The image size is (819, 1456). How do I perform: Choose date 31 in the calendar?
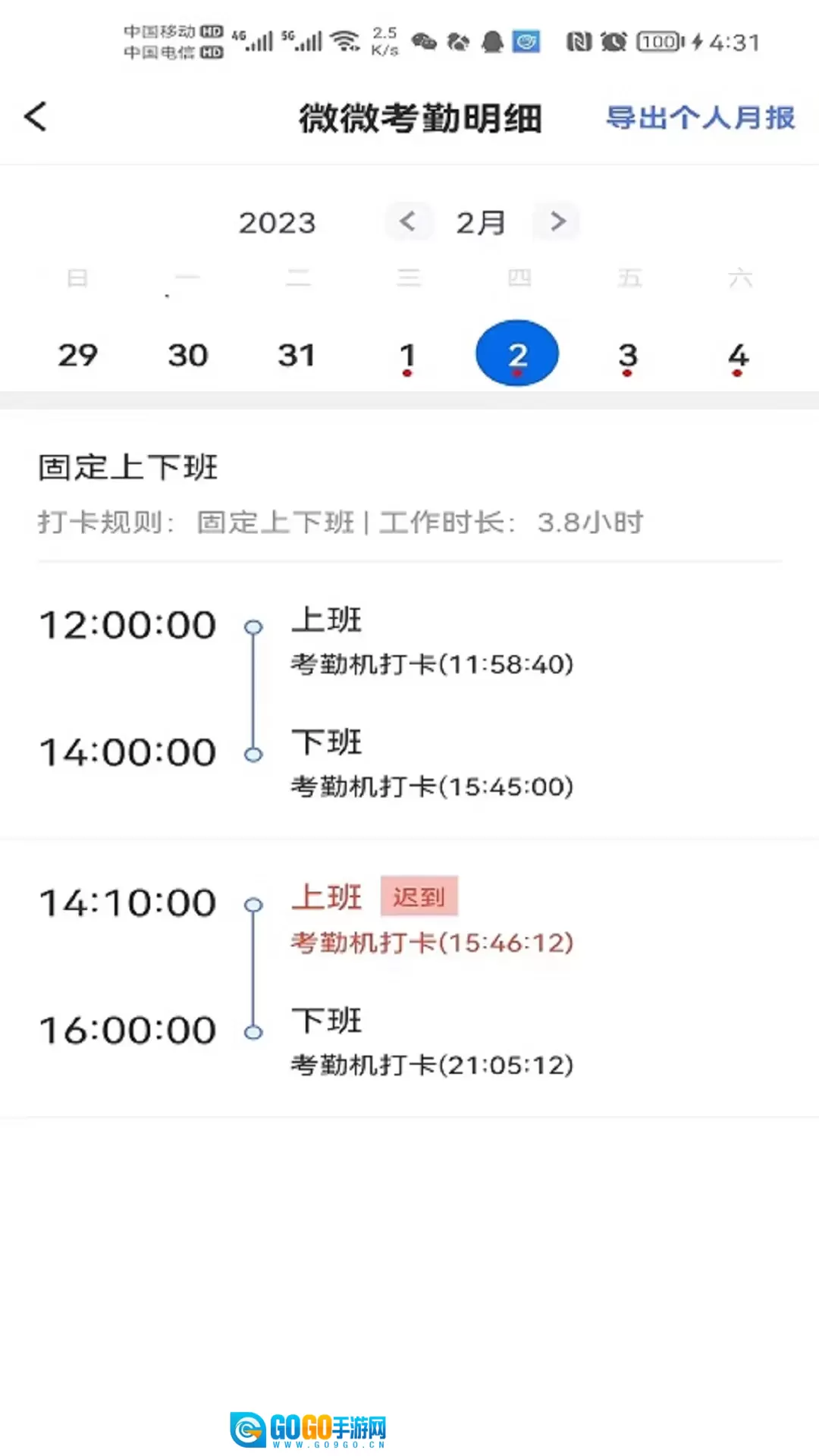[297, 355]
